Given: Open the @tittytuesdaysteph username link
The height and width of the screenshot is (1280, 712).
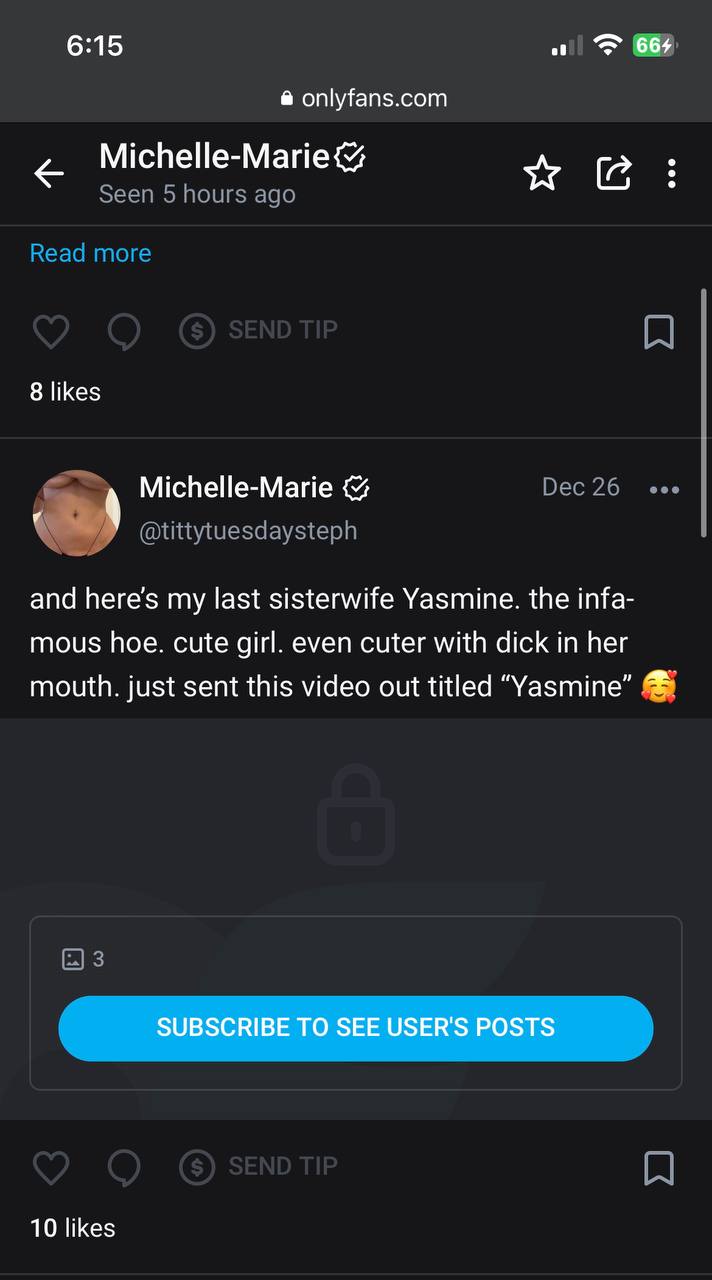Looking at the screenshot, I should tap(248, 531).
